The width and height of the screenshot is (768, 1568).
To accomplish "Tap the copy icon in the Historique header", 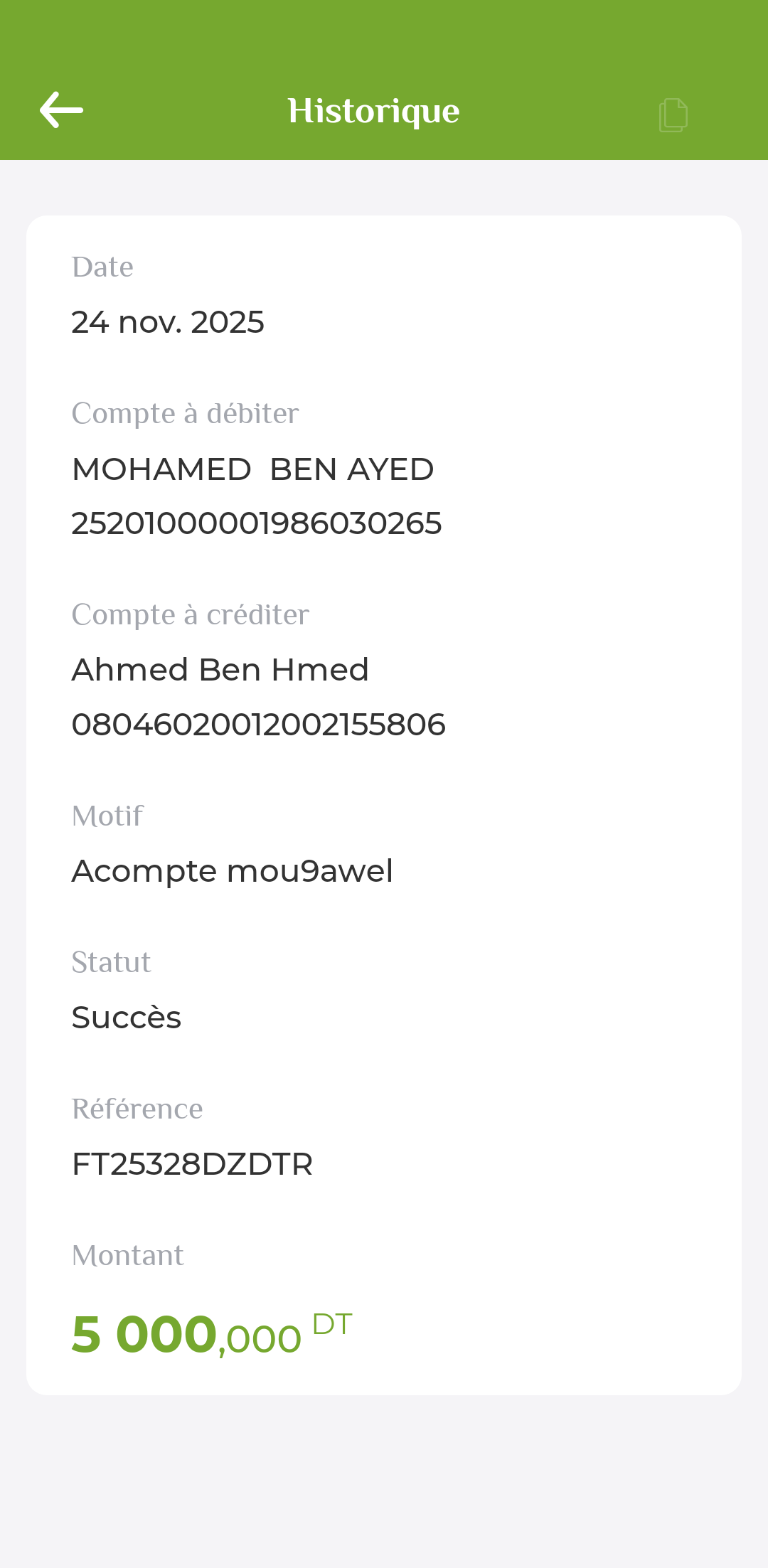I will tap(673, 114).
